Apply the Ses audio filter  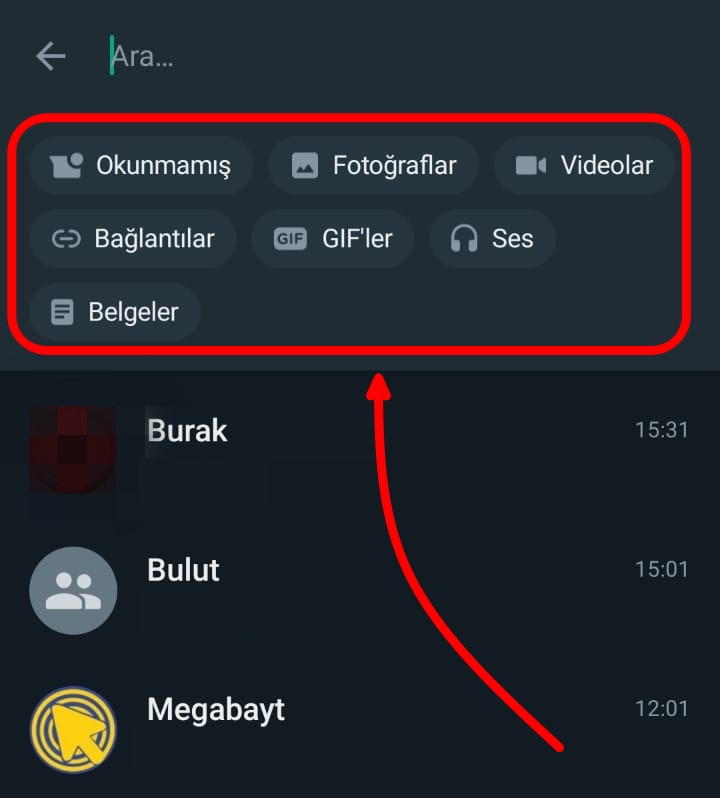492,239
